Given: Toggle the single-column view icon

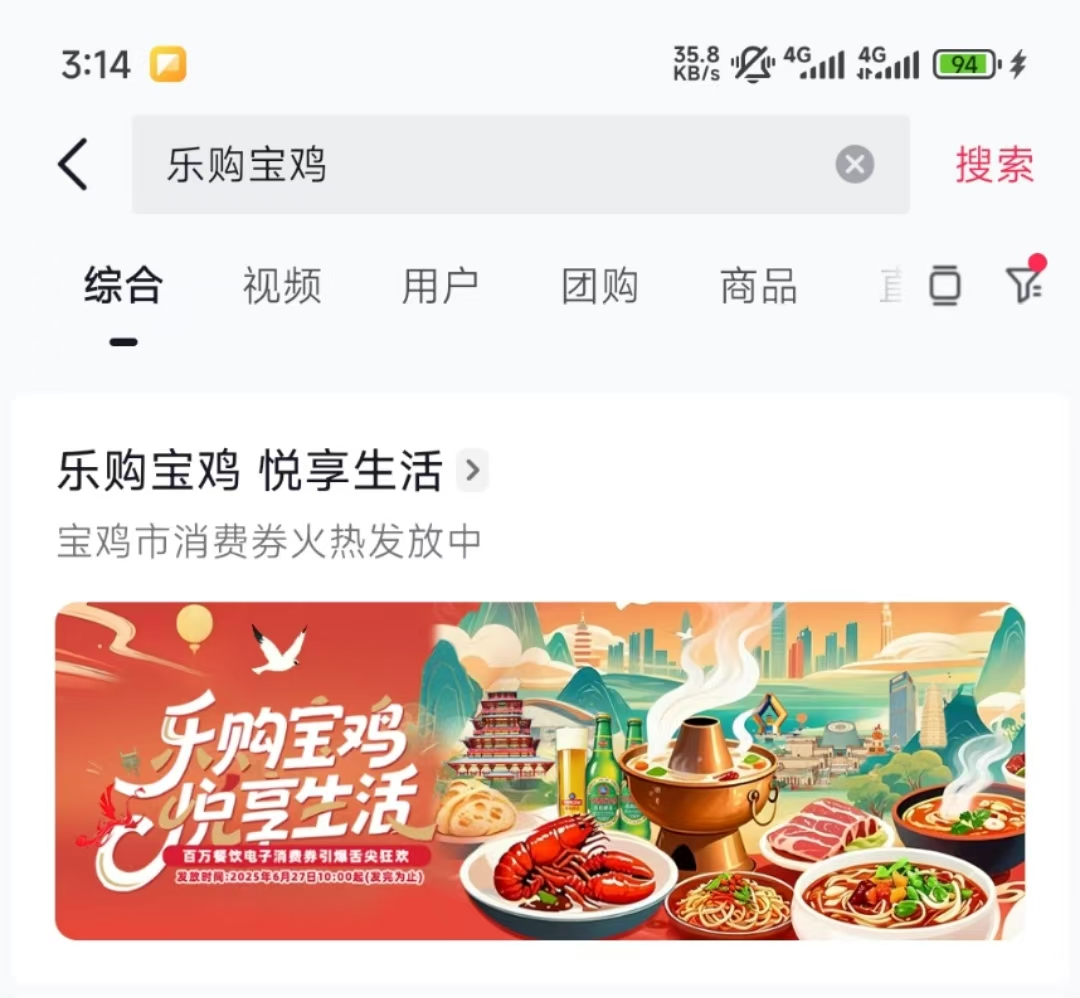Looking at the screenshot, I should pyautogui.click(x=944, y=287).
